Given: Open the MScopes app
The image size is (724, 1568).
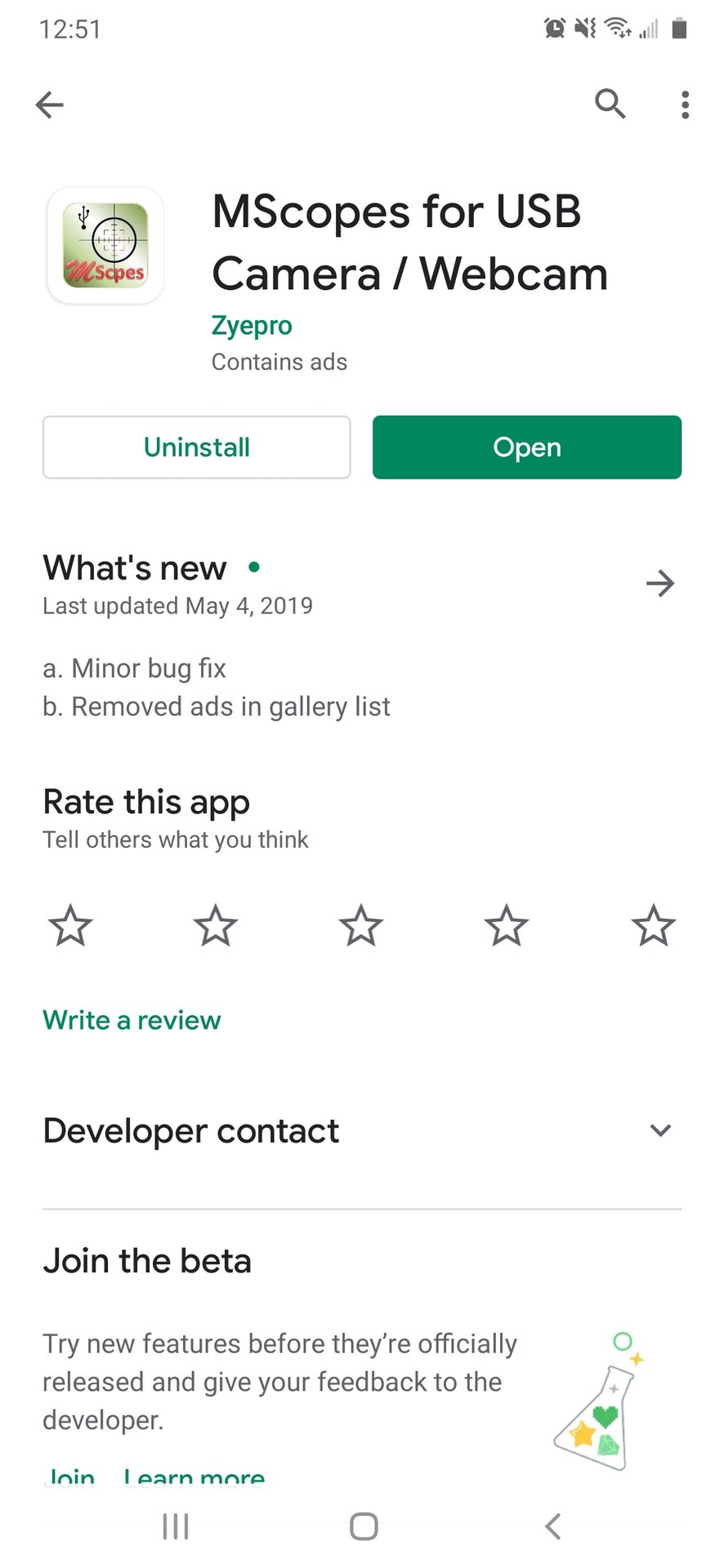Looking at the screenshot, I should coord(527,448).
